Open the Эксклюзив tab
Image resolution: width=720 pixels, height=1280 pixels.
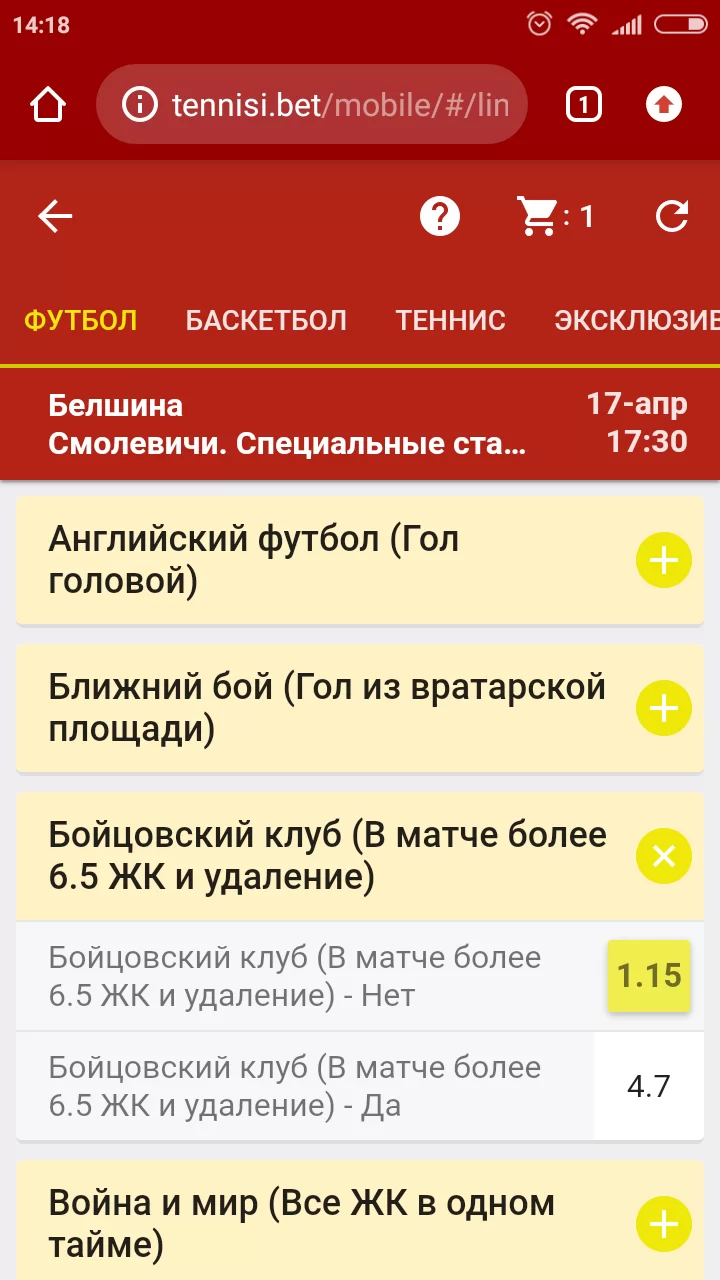[636, 320]
